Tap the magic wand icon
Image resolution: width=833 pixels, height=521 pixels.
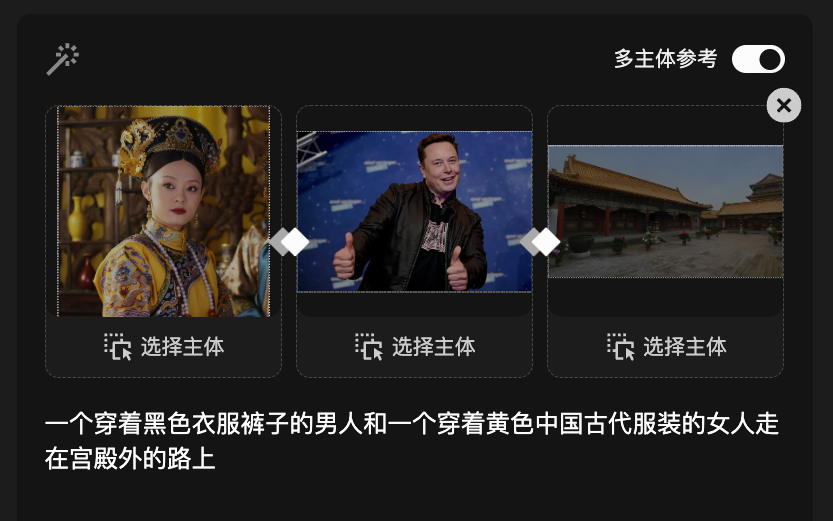tap(63, 59)
